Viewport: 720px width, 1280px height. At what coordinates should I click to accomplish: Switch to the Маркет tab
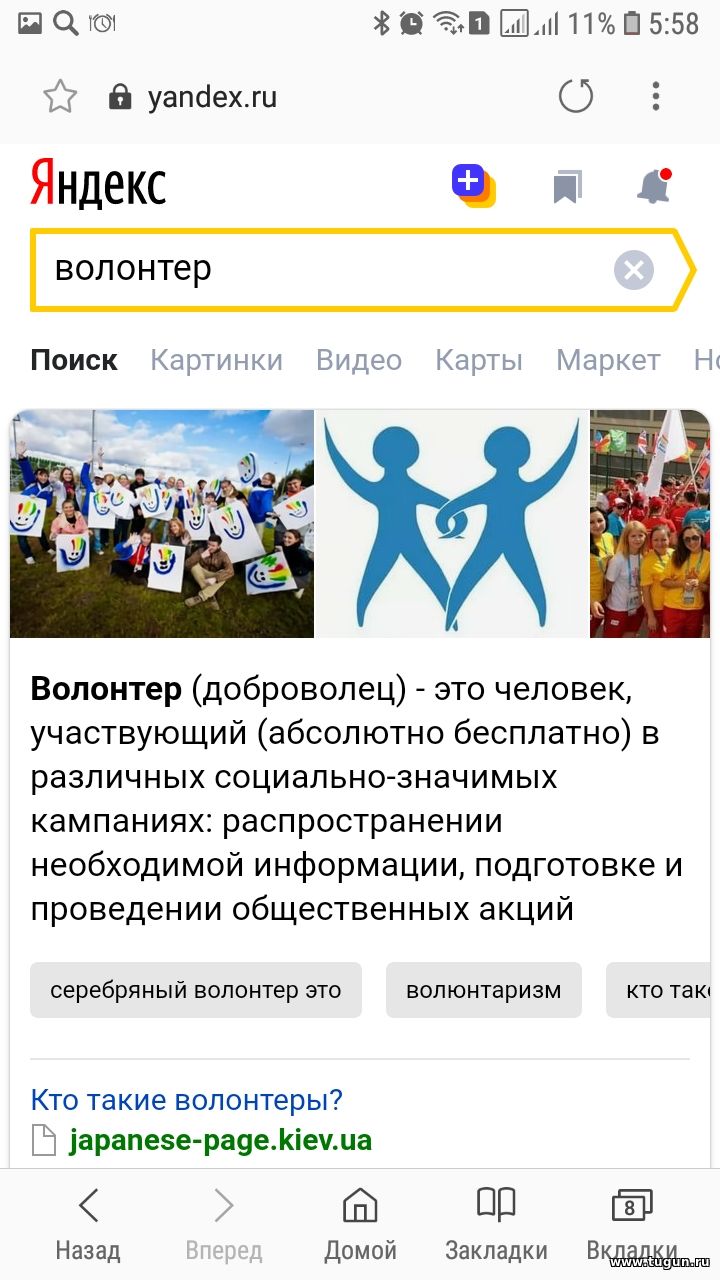pos(608,360)
